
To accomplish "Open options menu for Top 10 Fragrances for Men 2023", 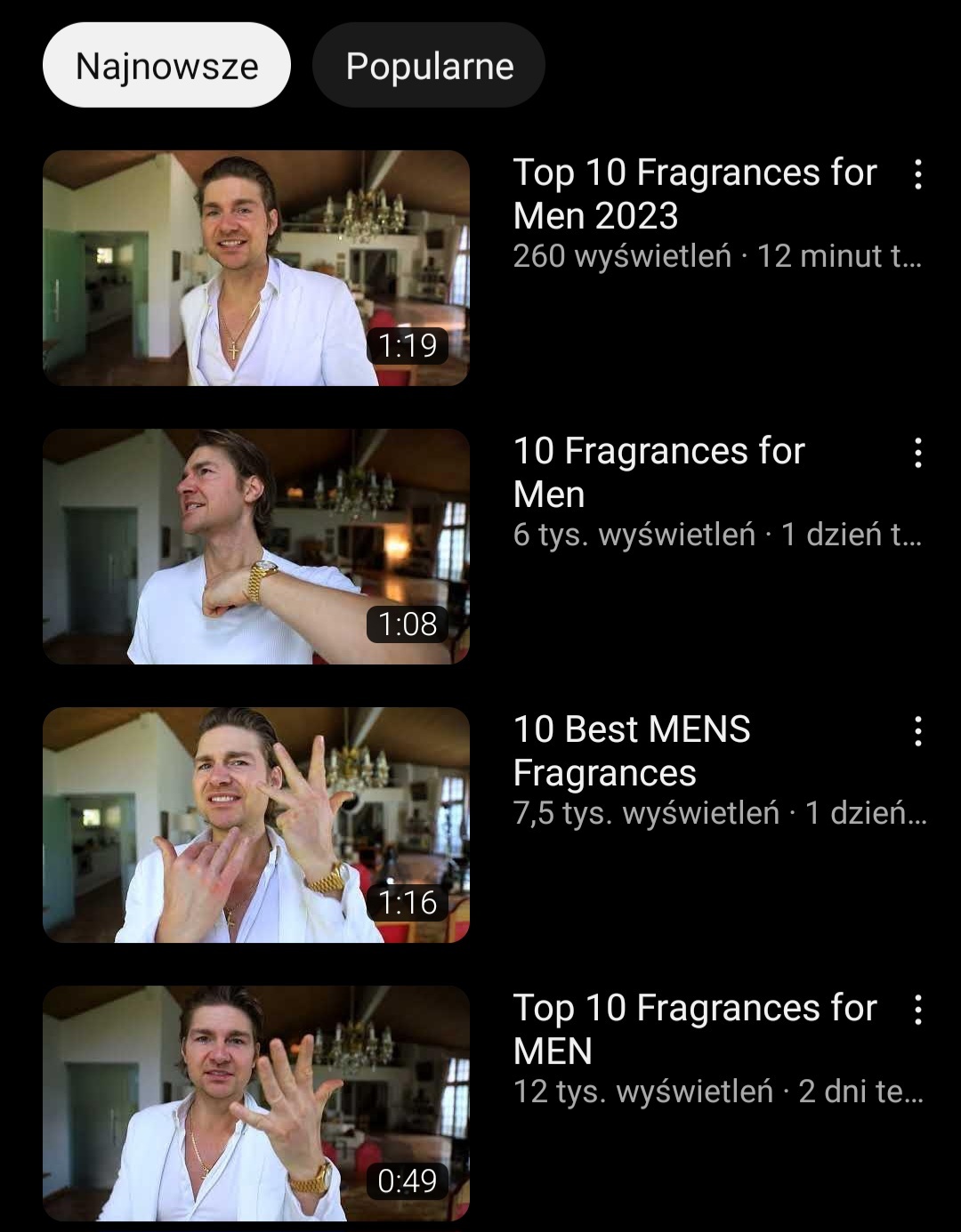I will [x=917, y=174].
